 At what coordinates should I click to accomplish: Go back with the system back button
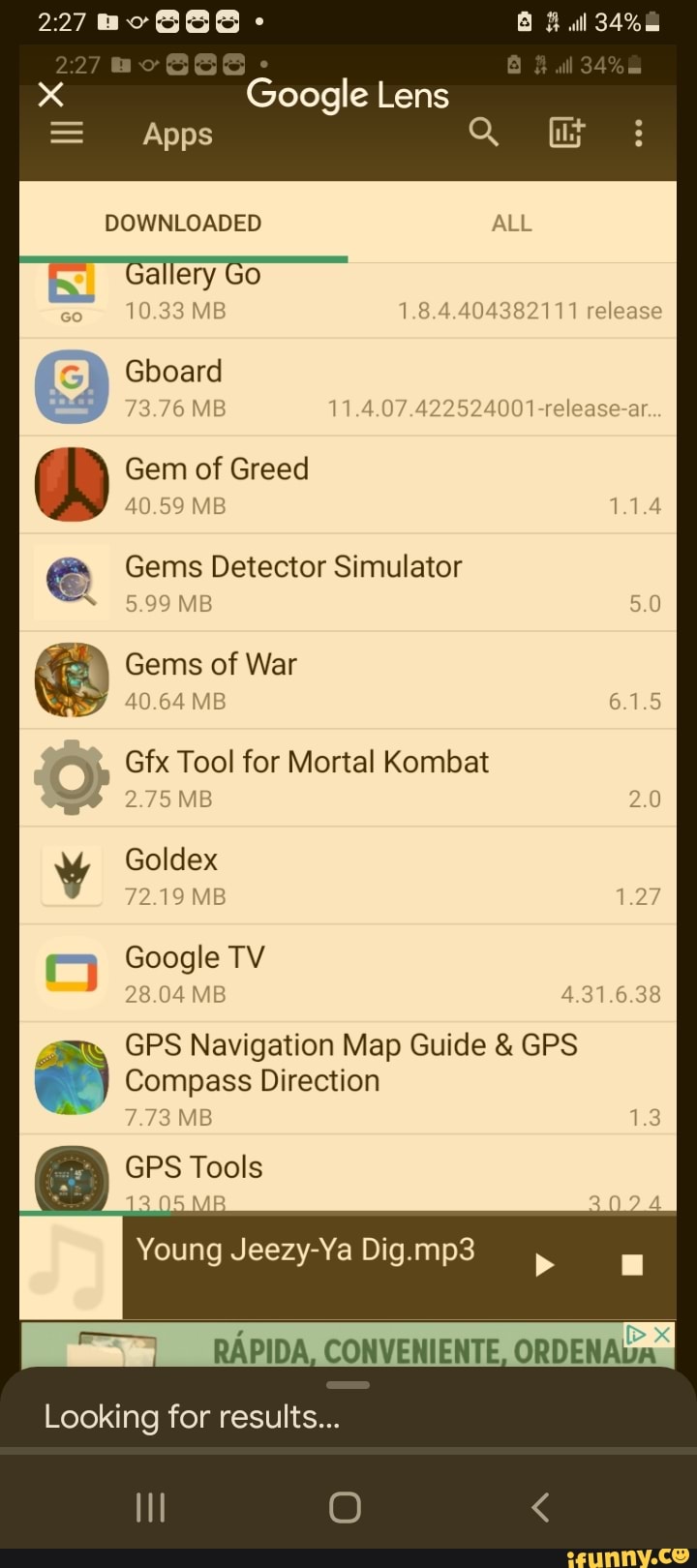[x=540, y=1507]
